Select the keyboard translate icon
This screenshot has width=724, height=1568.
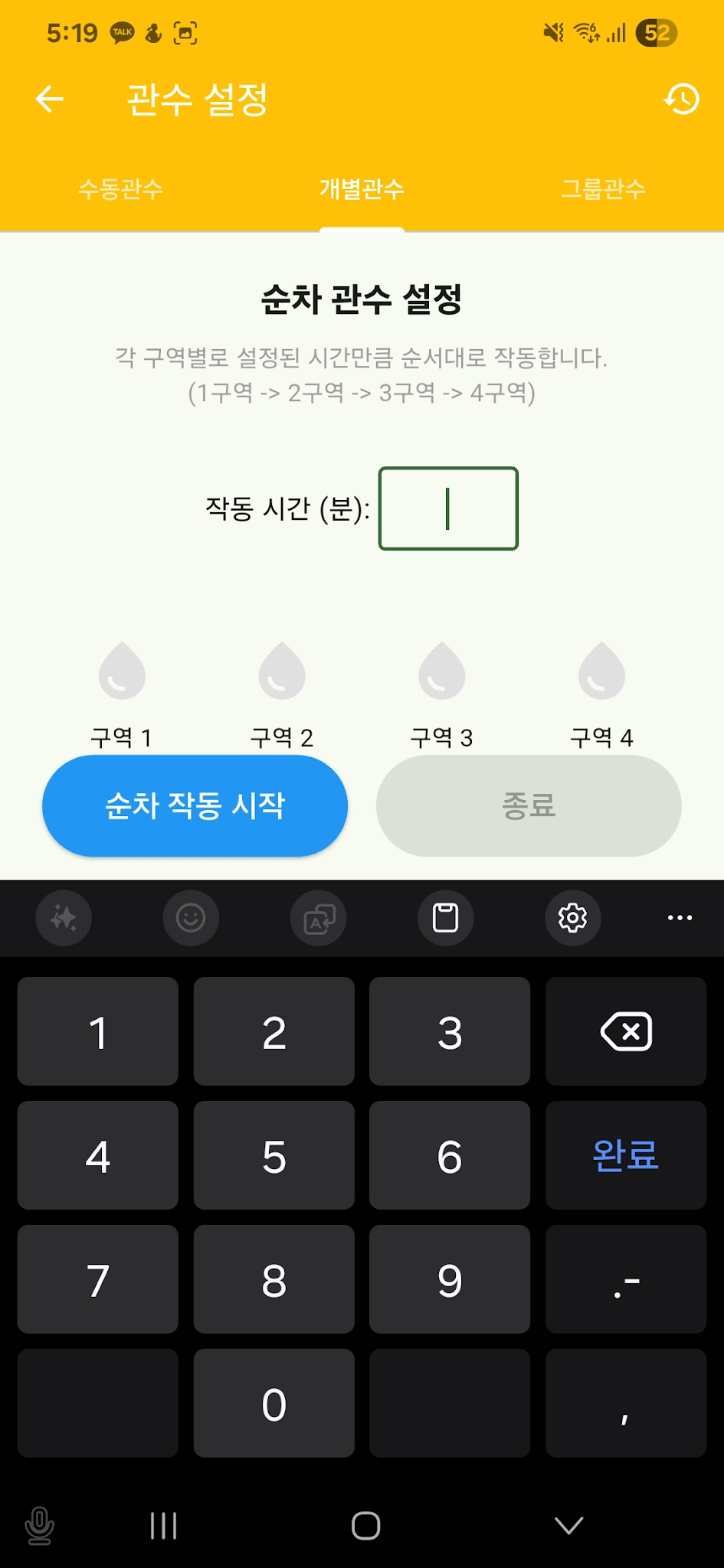tap(318, 918)
